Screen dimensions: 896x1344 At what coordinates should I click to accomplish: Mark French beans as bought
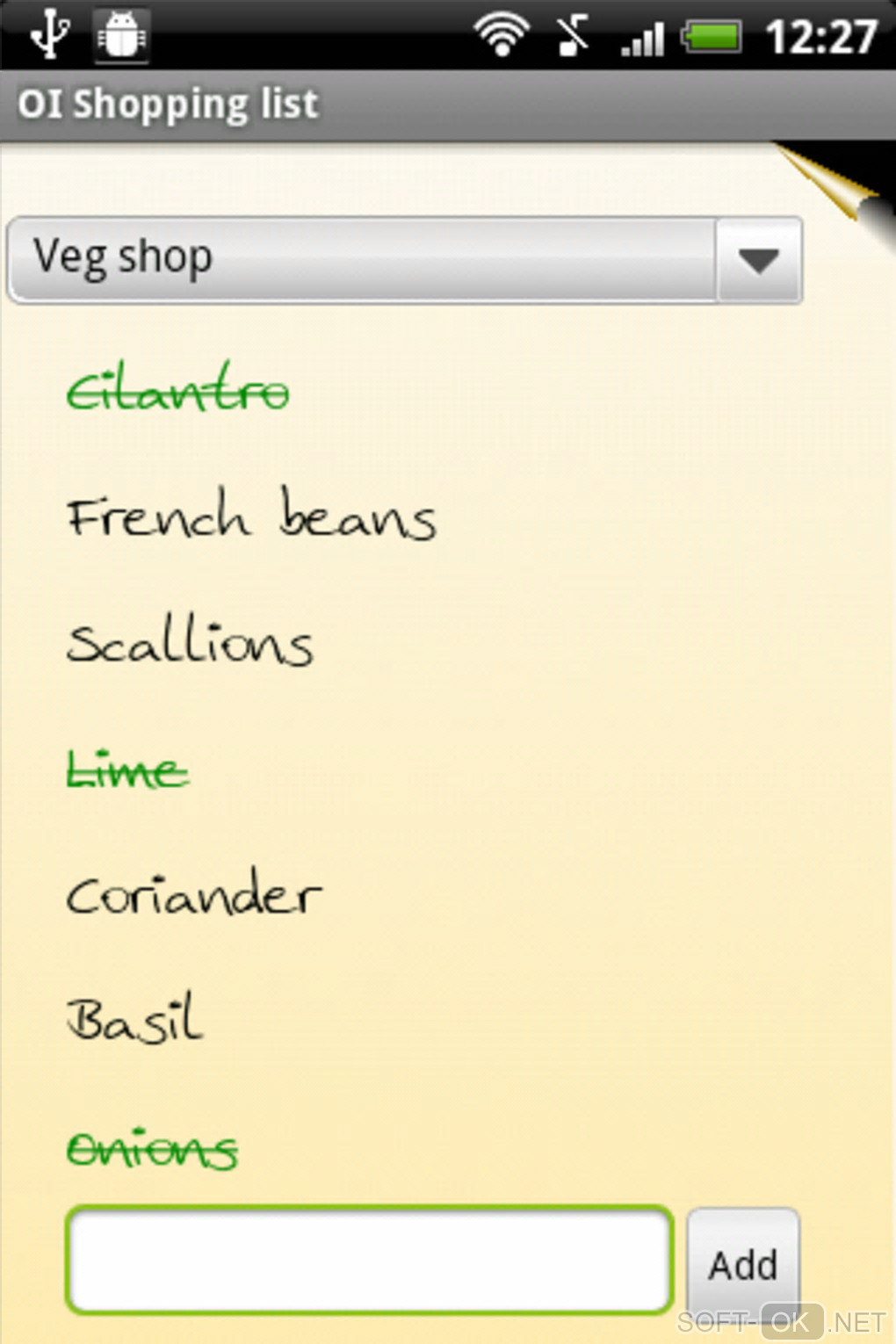[x=251, y=516]
